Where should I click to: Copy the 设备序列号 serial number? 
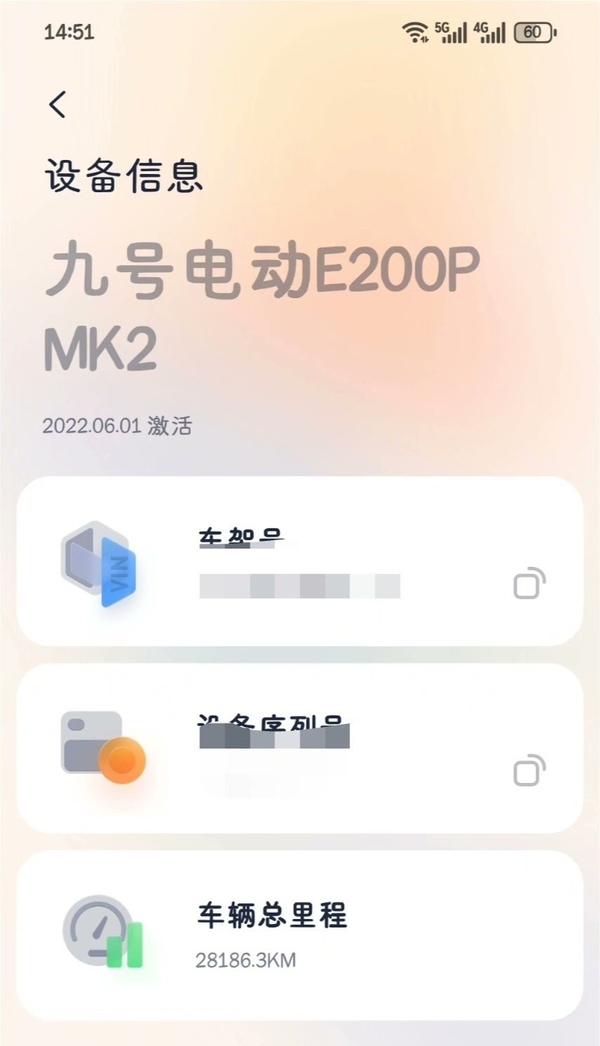tap(529, 770)
